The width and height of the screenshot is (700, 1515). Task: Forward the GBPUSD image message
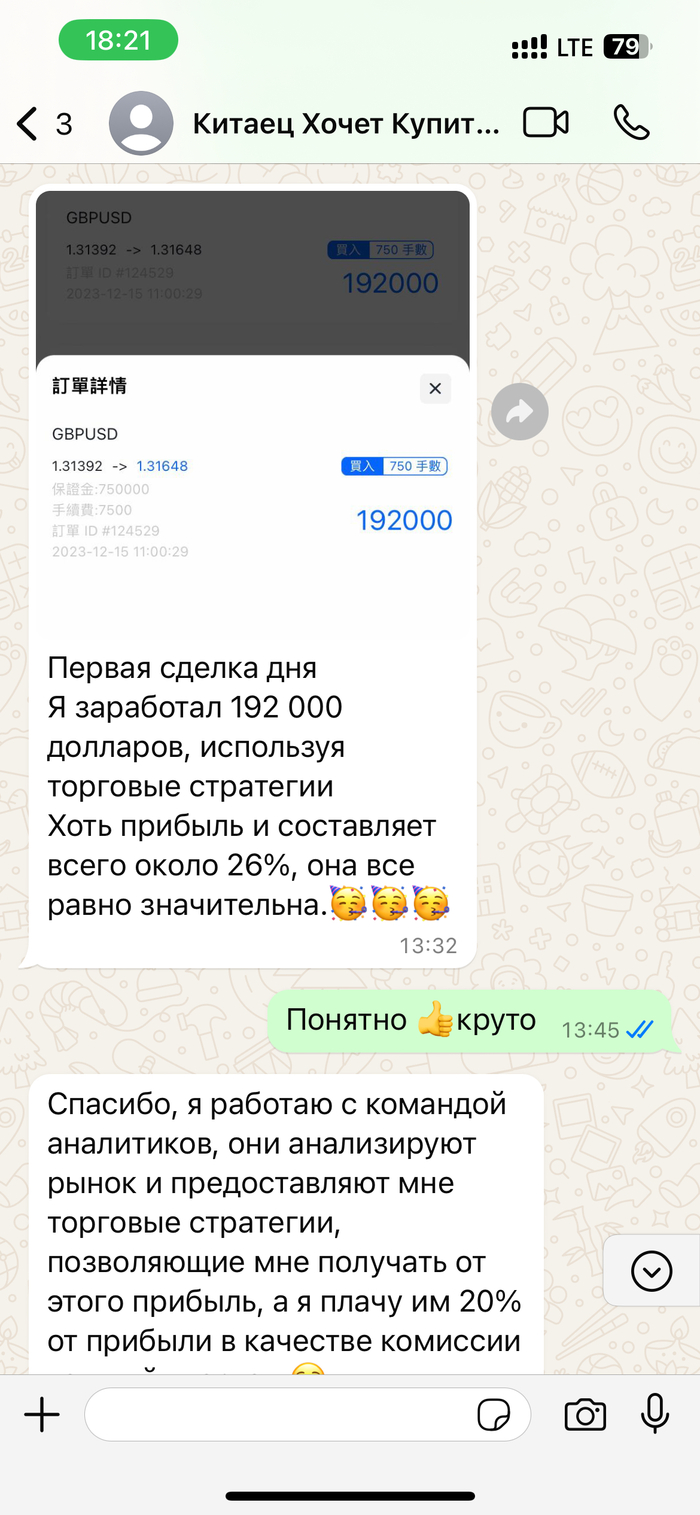(x=520, y=412)
